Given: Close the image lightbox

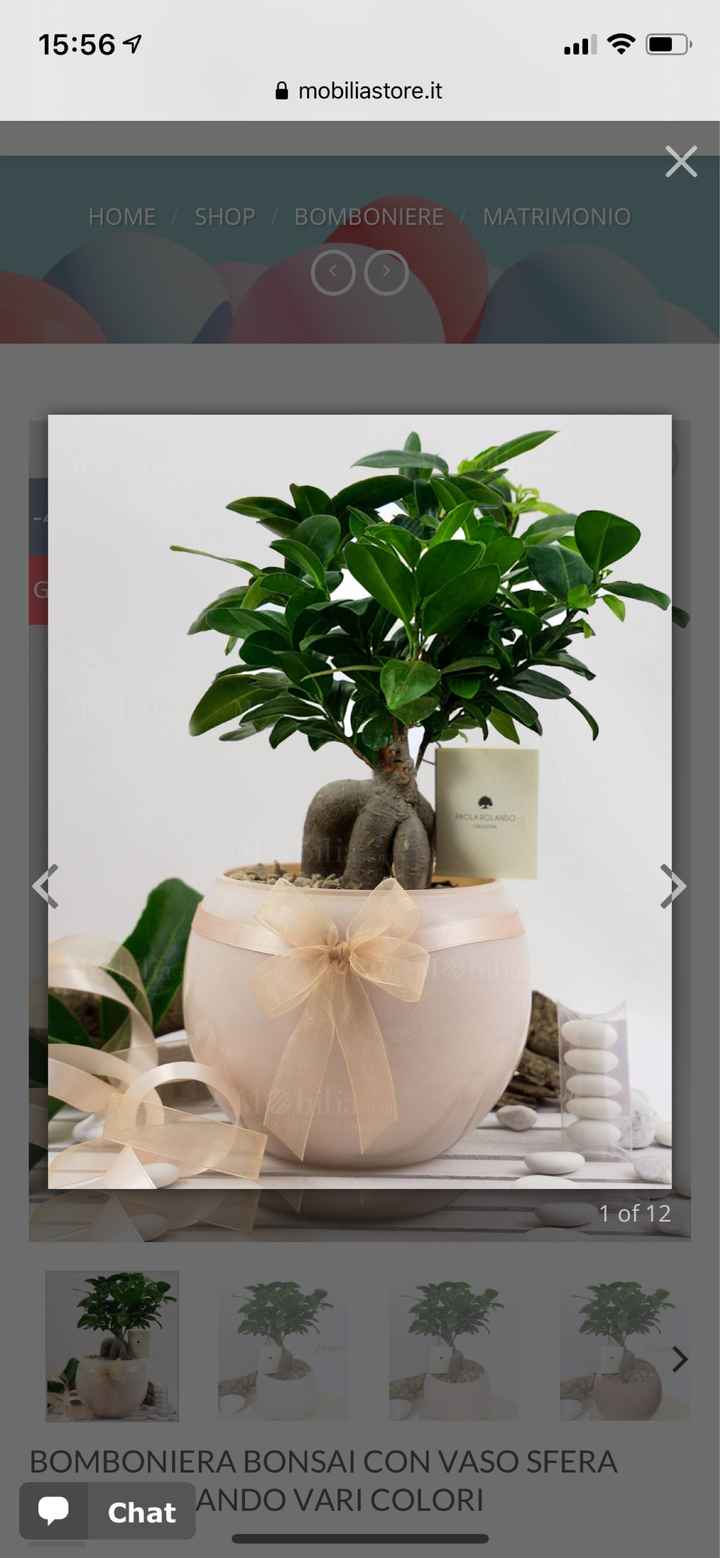Looking at the screenshot, I should point(681,161).
